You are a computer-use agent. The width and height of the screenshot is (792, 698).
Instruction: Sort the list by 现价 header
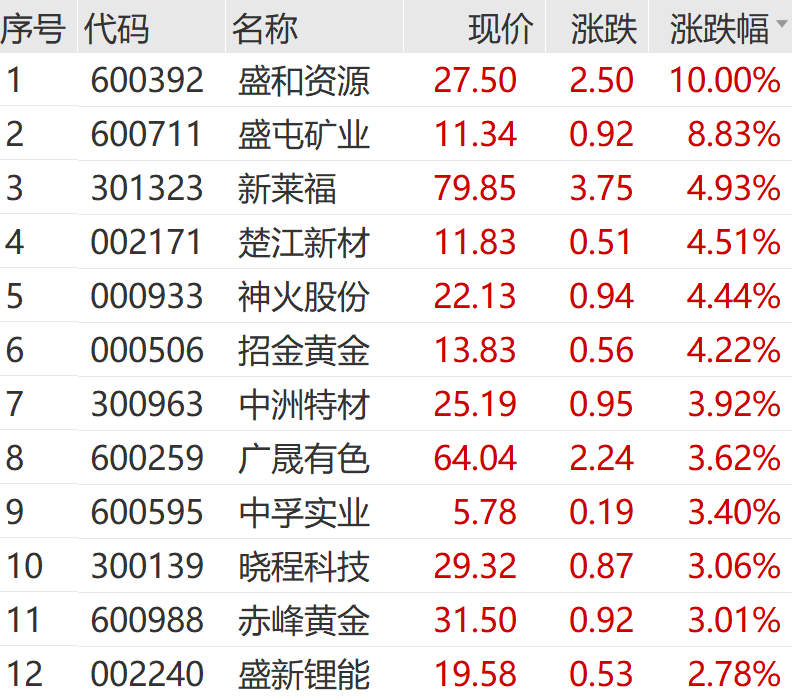tap(500, 29)
